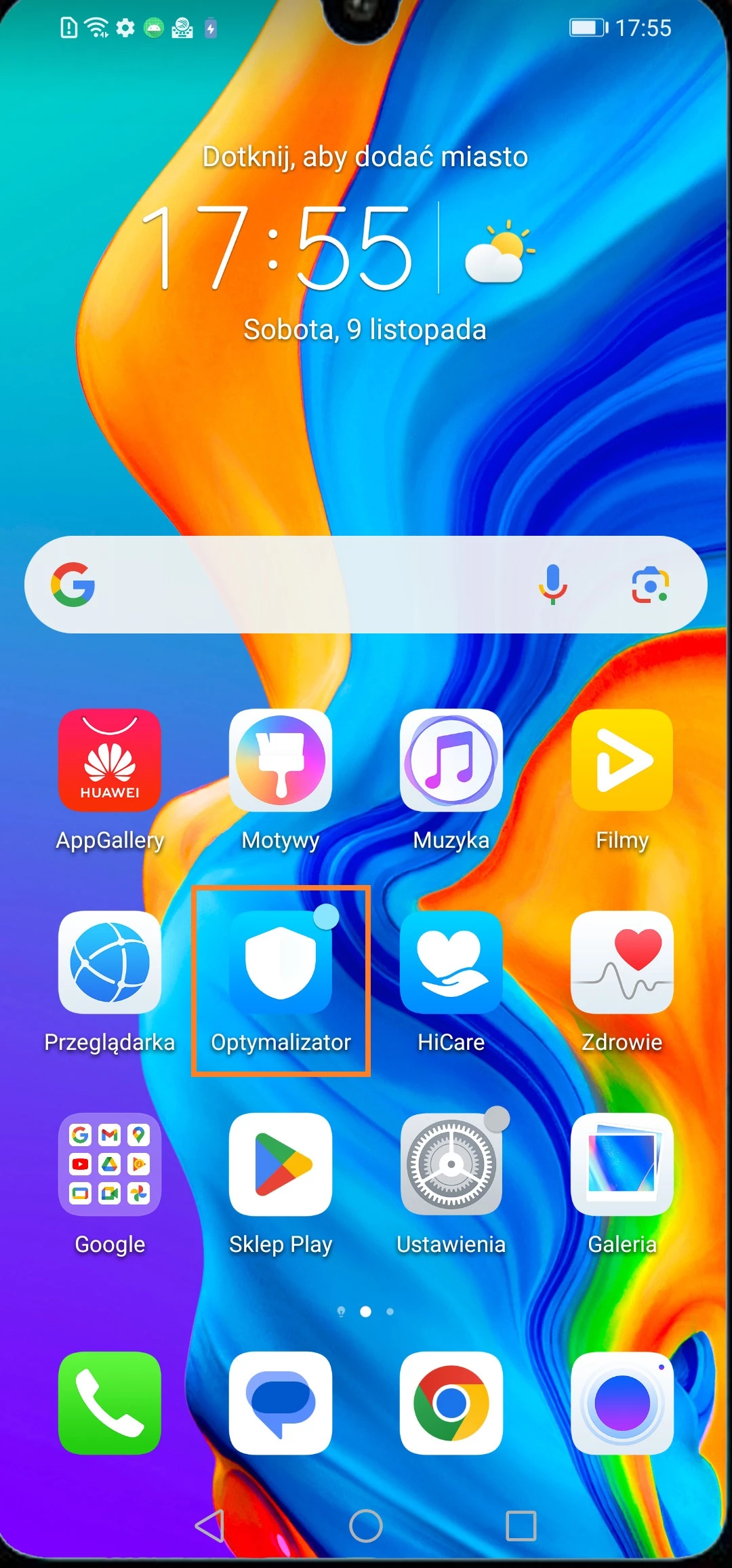Image resolution: width=732 pixels, height=1568 pixels.
Task: Open the HiCare app
Action: [451, 963]
